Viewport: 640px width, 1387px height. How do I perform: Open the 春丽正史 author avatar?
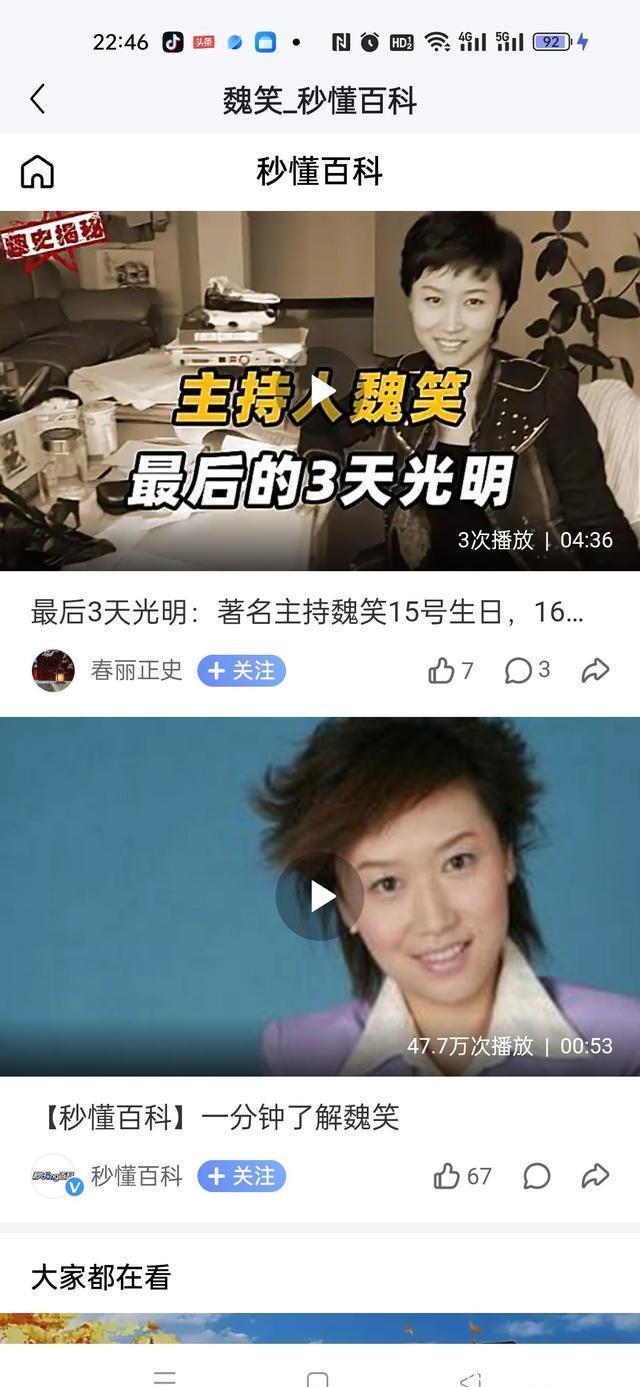pos(53,670)
